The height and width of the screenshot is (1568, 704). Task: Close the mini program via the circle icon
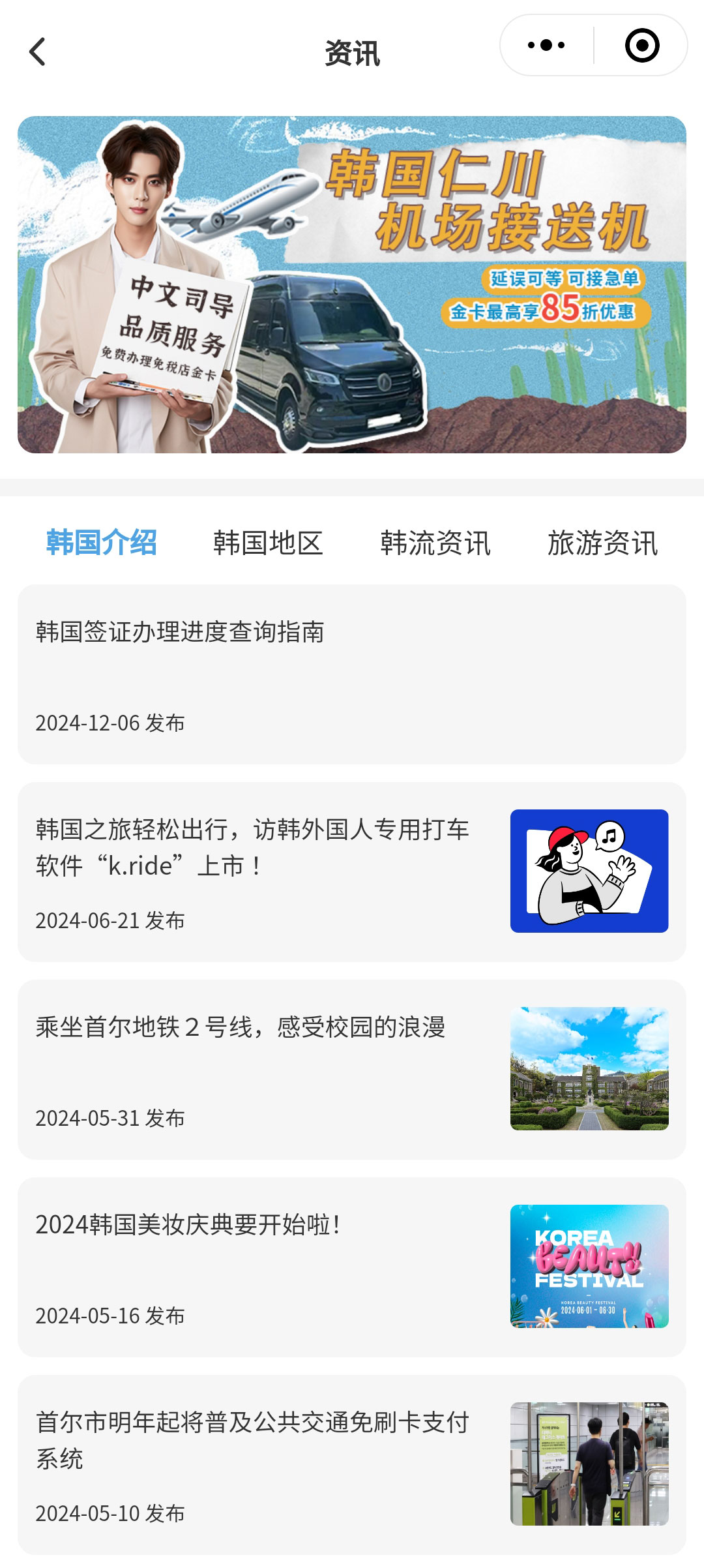[641, 46]
